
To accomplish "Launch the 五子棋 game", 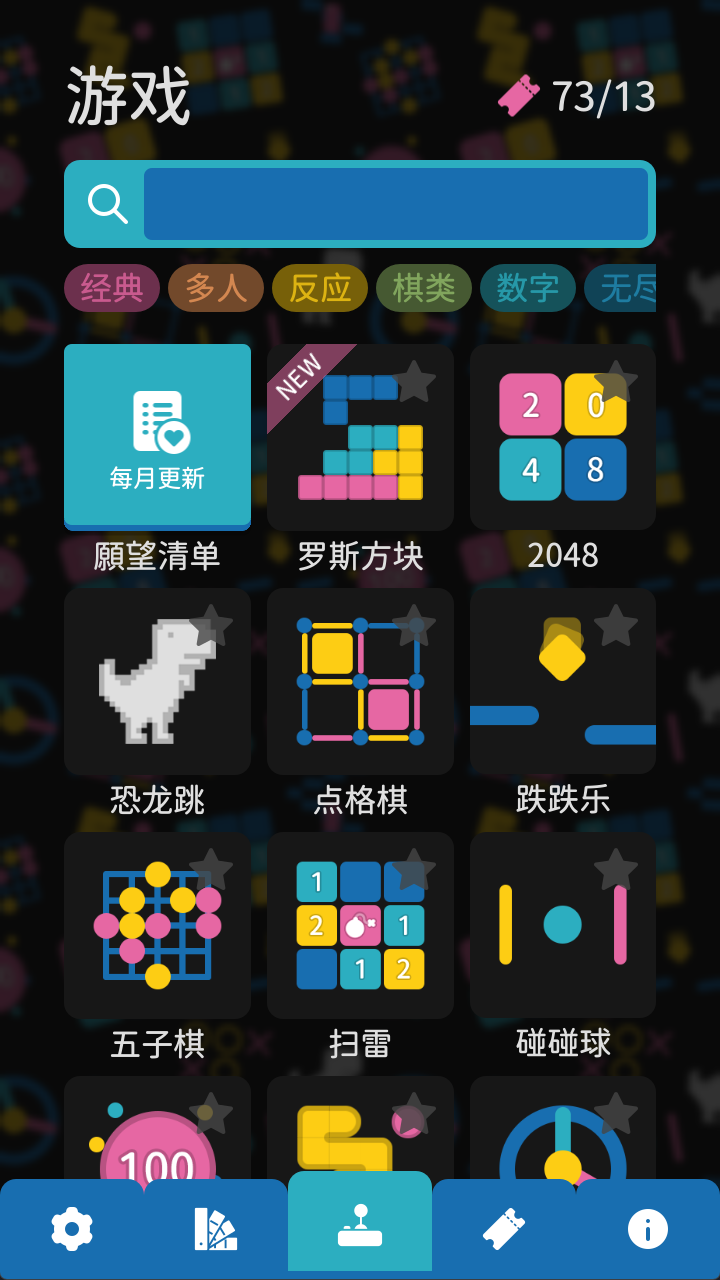I will pyautogui.click(x=157, y=925).
